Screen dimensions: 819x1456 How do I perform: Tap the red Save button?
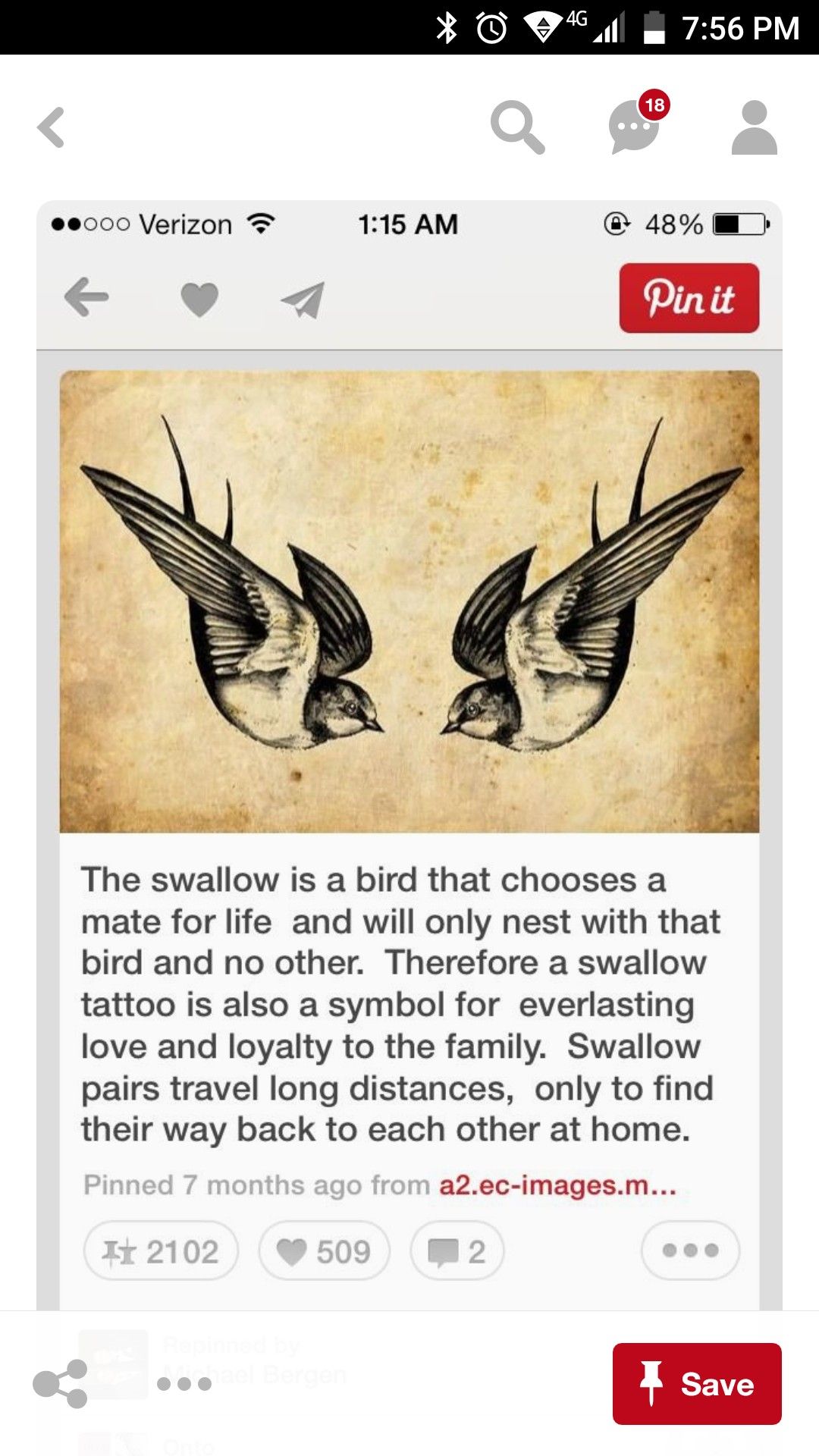697,1384
